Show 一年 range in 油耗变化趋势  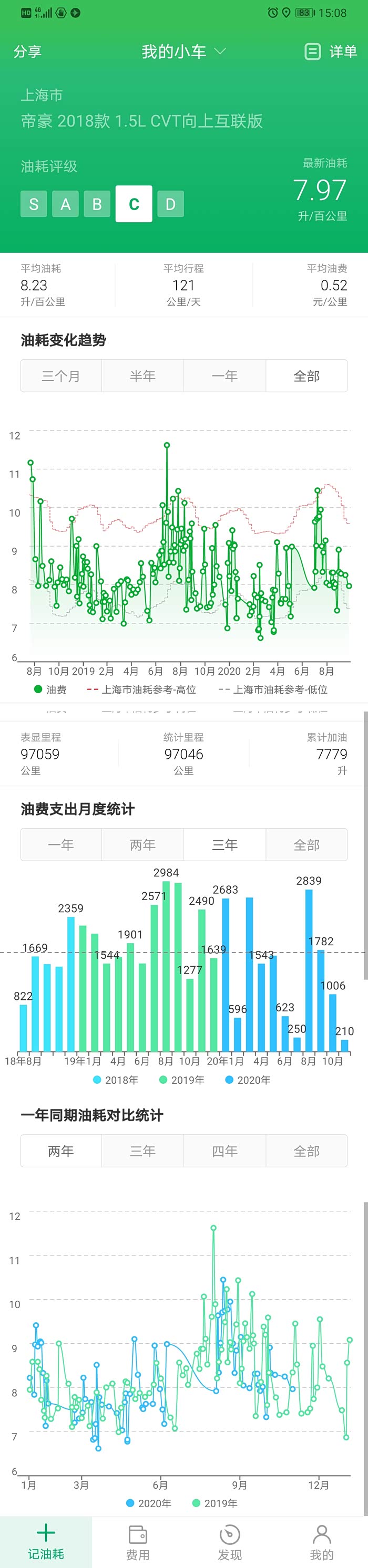pyautogui.click(x=224, y=376)
